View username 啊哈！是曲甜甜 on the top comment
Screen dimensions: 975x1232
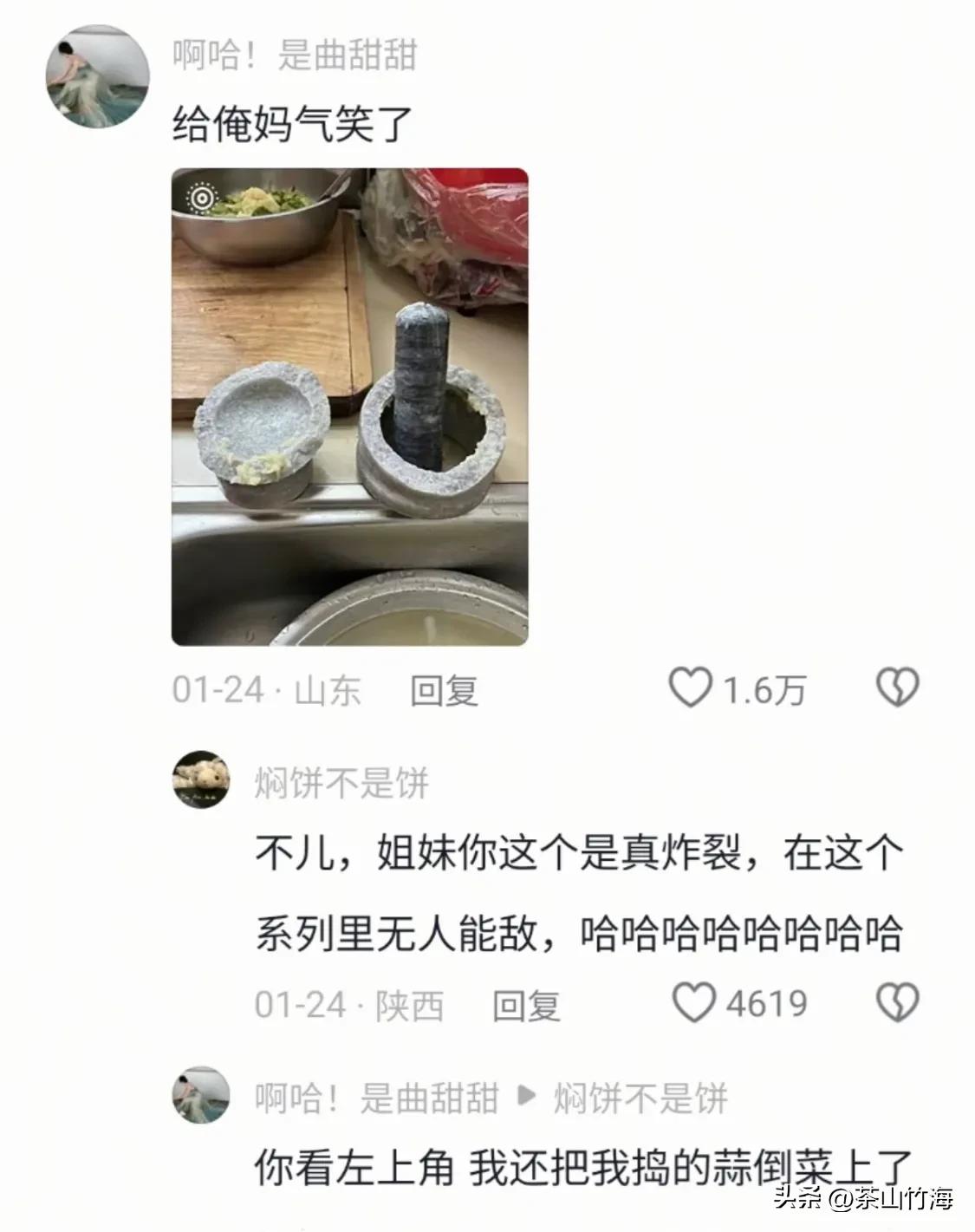295,56
